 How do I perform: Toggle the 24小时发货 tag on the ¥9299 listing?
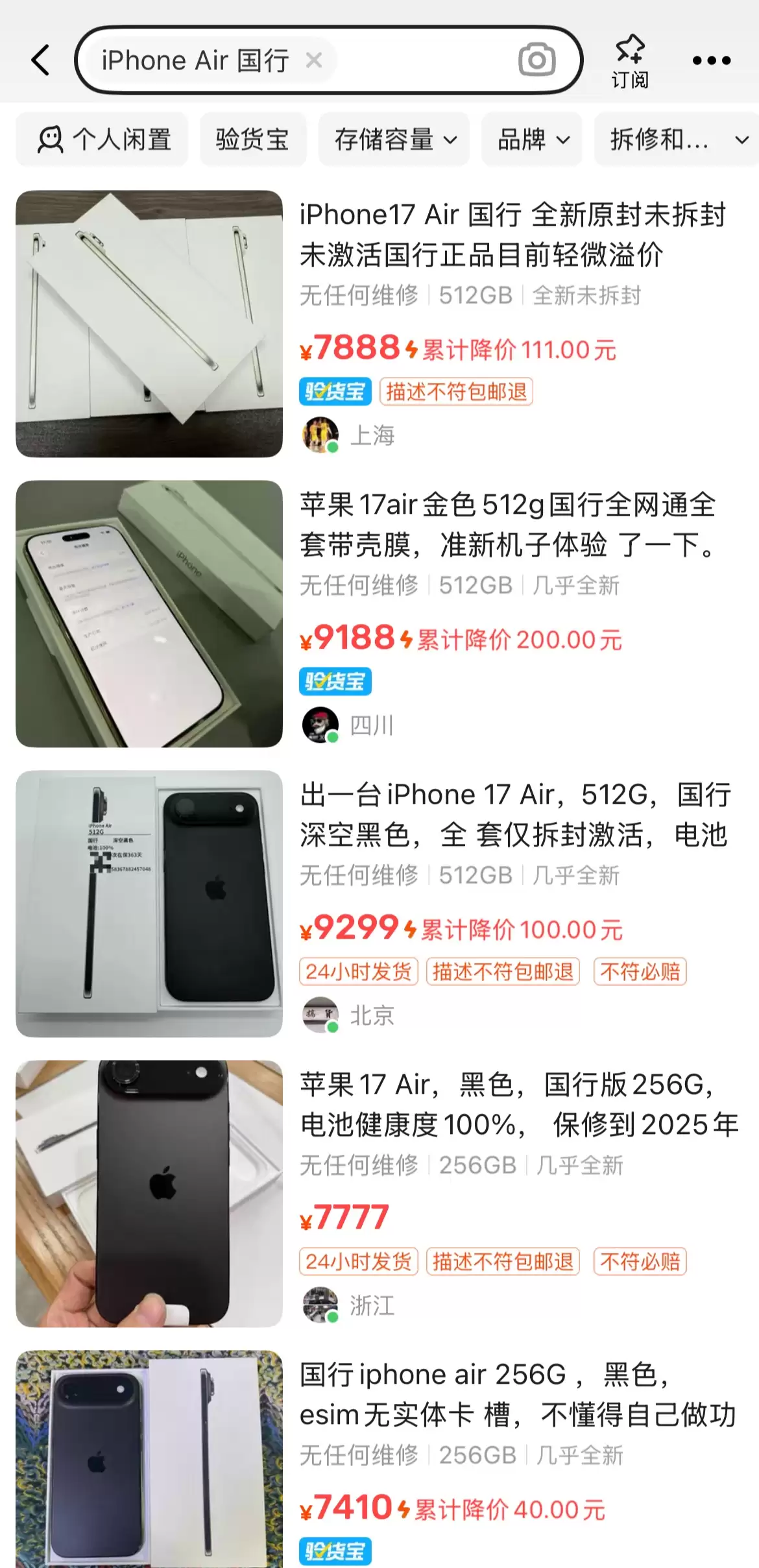pos(357,972)
